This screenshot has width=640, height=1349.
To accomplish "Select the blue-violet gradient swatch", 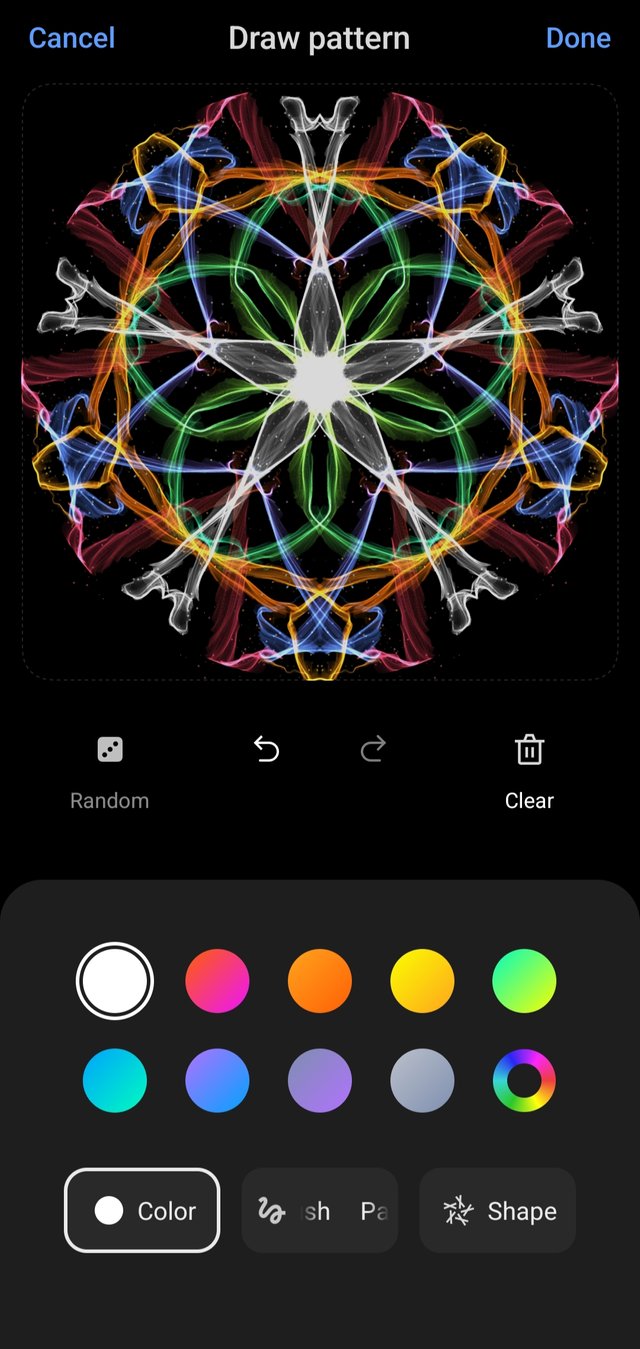I will (217, 1080).
